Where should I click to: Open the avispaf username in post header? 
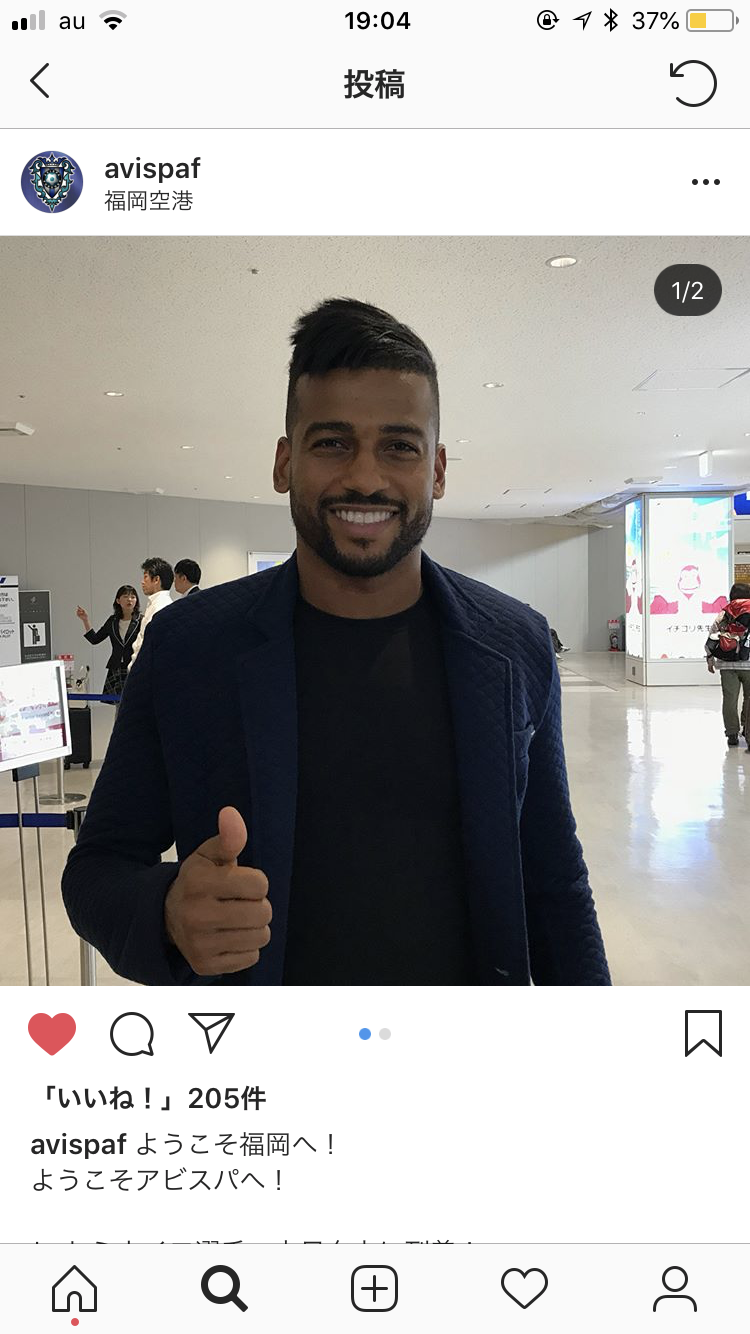[x=152, y=169]
